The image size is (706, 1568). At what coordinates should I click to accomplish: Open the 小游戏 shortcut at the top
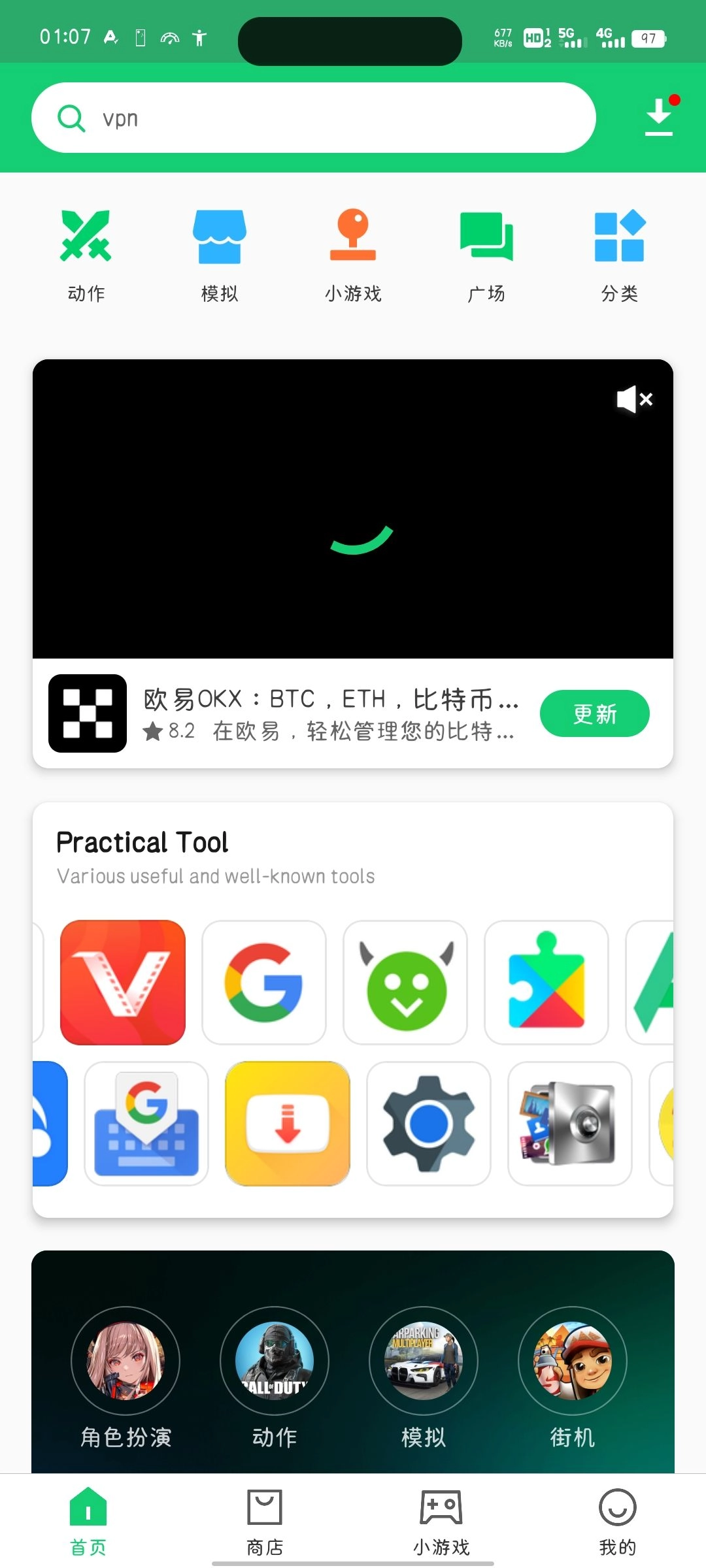click(x=353, y=255)
